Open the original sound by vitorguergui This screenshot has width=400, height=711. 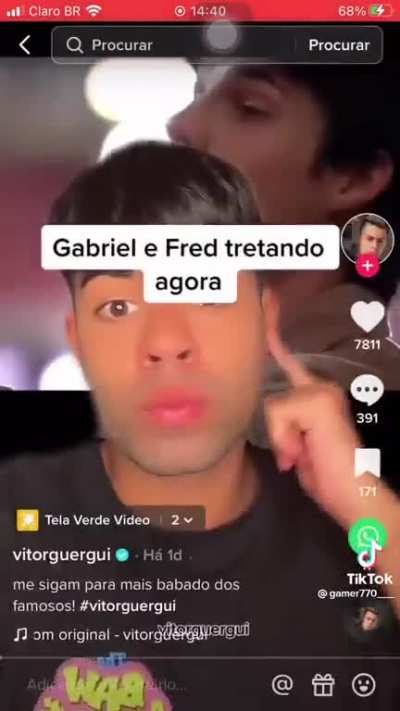pos(107,635)
